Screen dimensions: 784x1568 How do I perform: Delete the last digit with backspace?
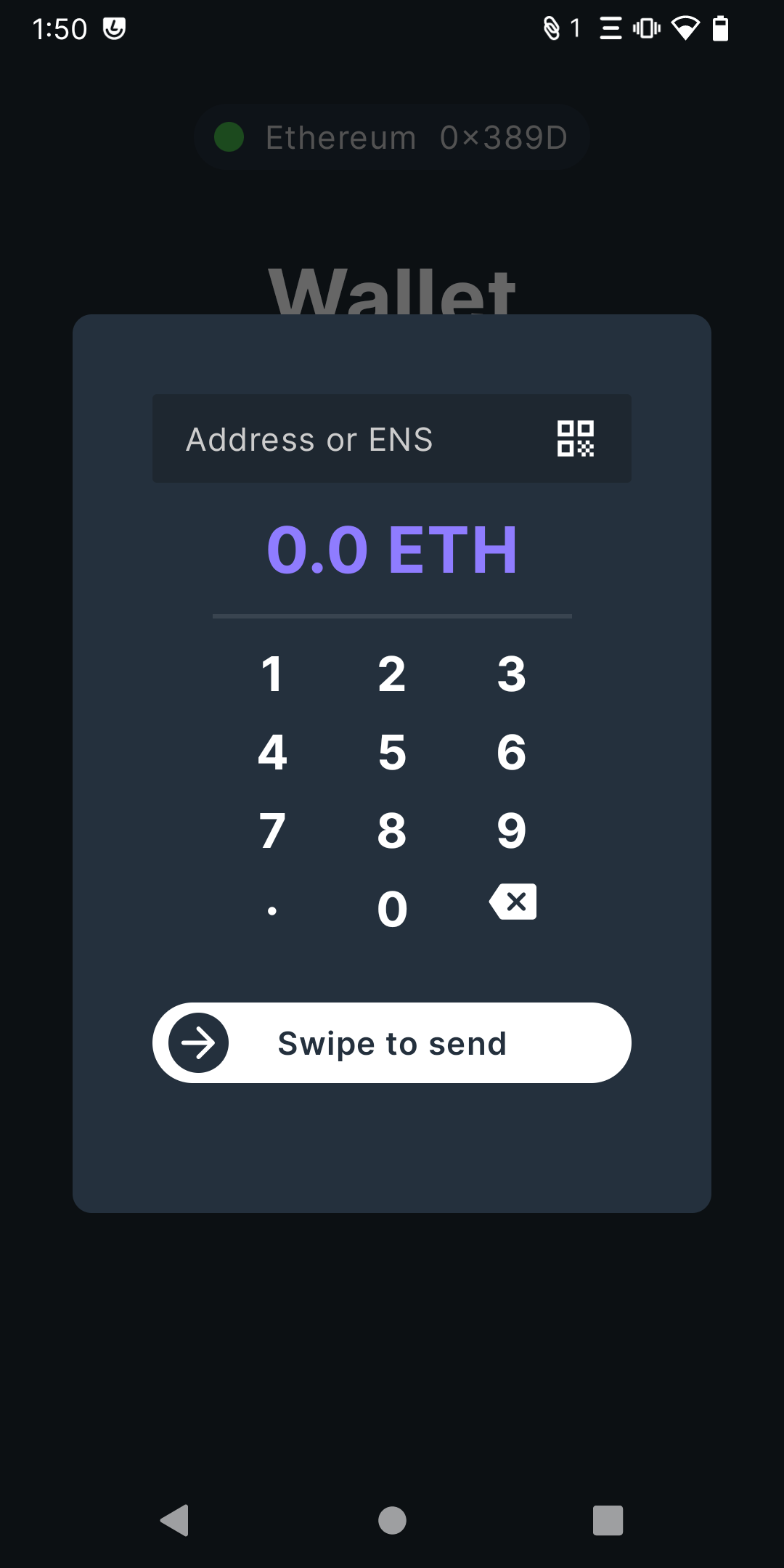pyautogui.click(x=513, y=902)
